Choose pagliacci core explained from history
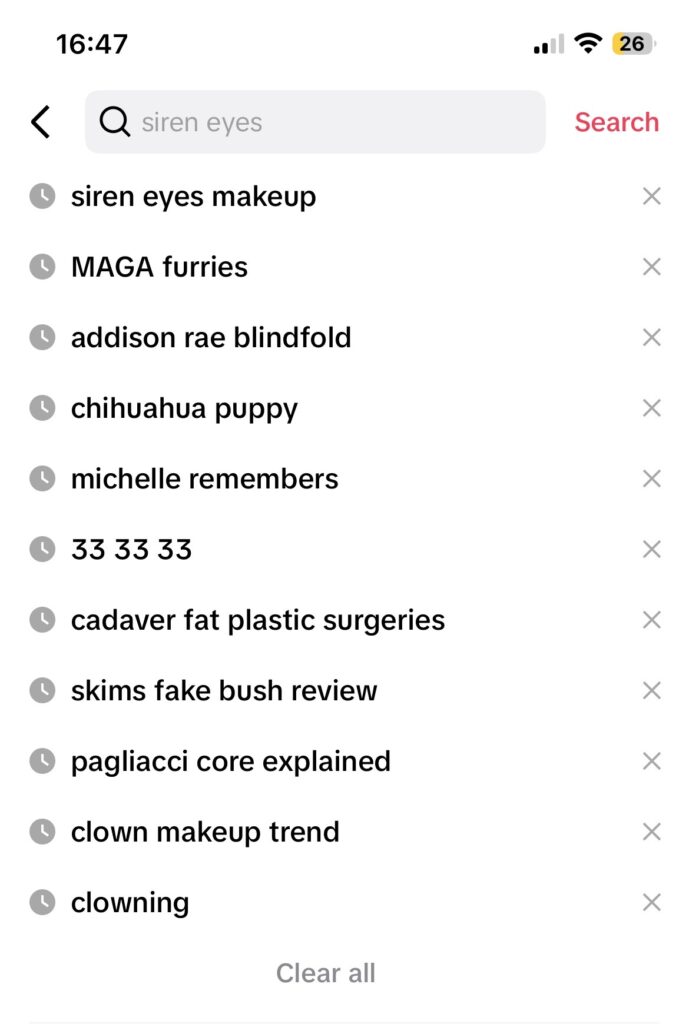This screenshot has height=1024, width=689. pyautogui.click(x=230, y=761)
